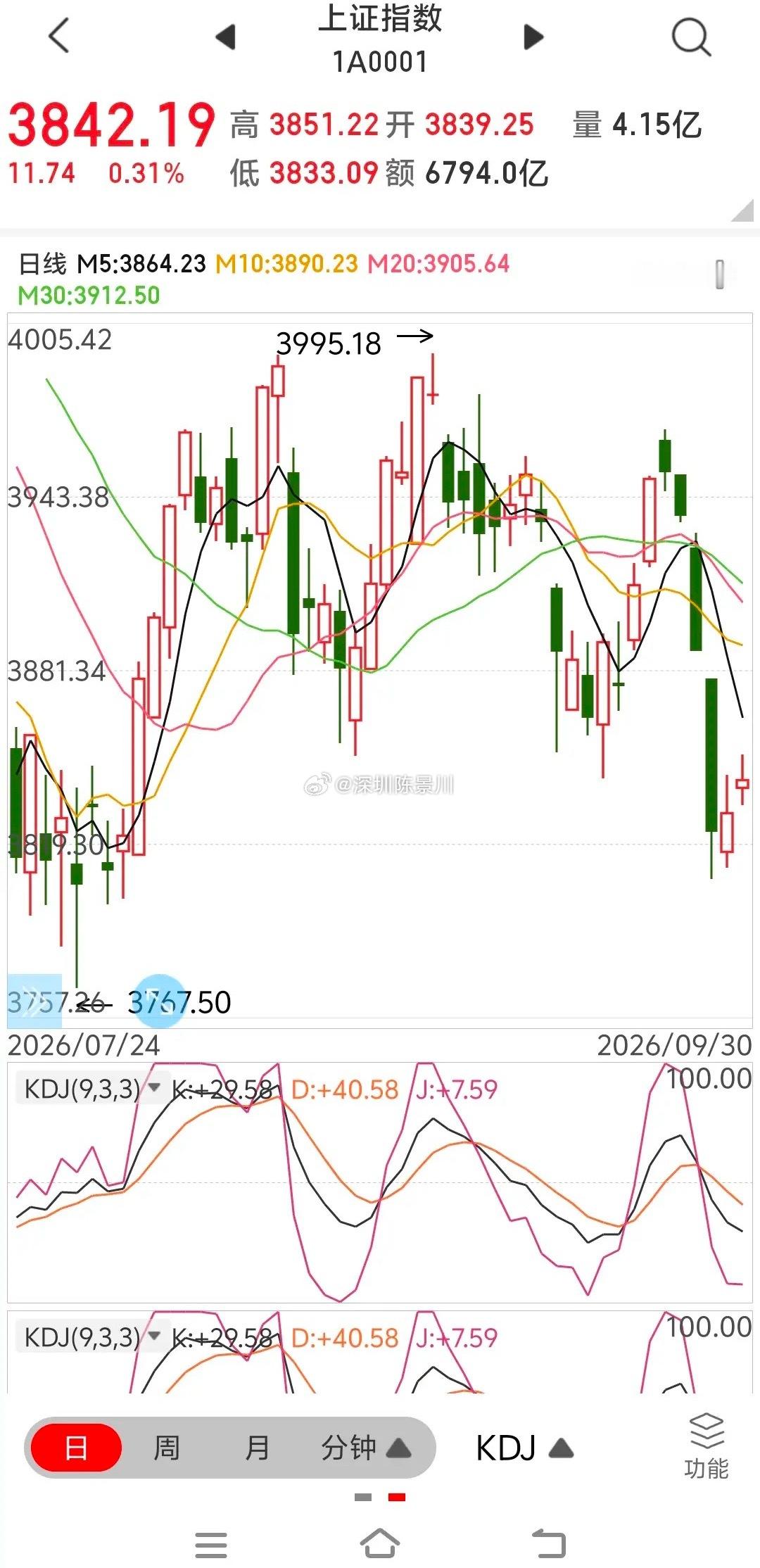The height and width of the screenshot is (1568, 760).
Task: Switch to the 月 monthly chart
Action: tap(258, 1448)
